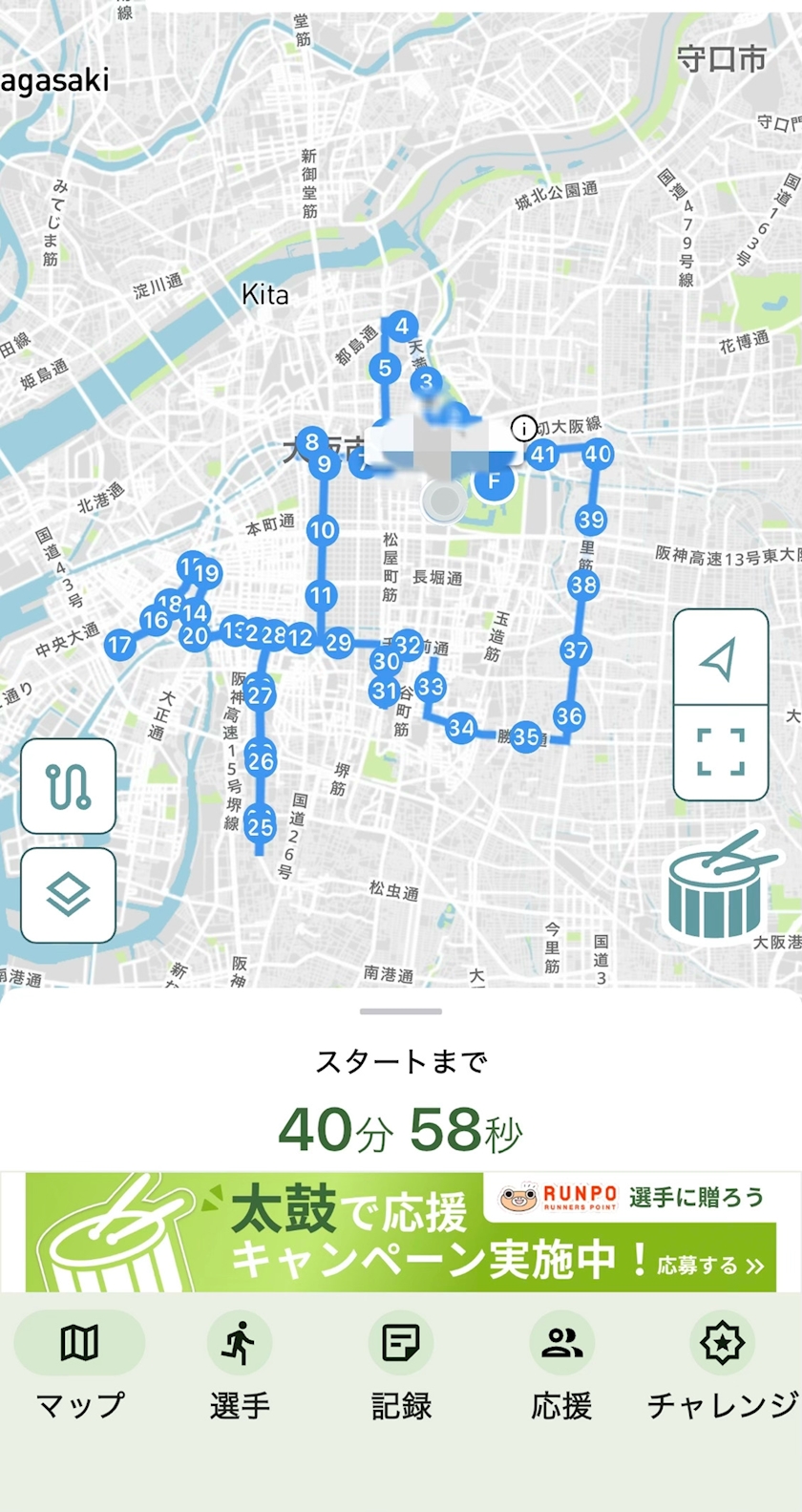This screenshot has height=1512, width=802.
Task: Tap the info icon near the finish
Action: [x=523, y=428]
